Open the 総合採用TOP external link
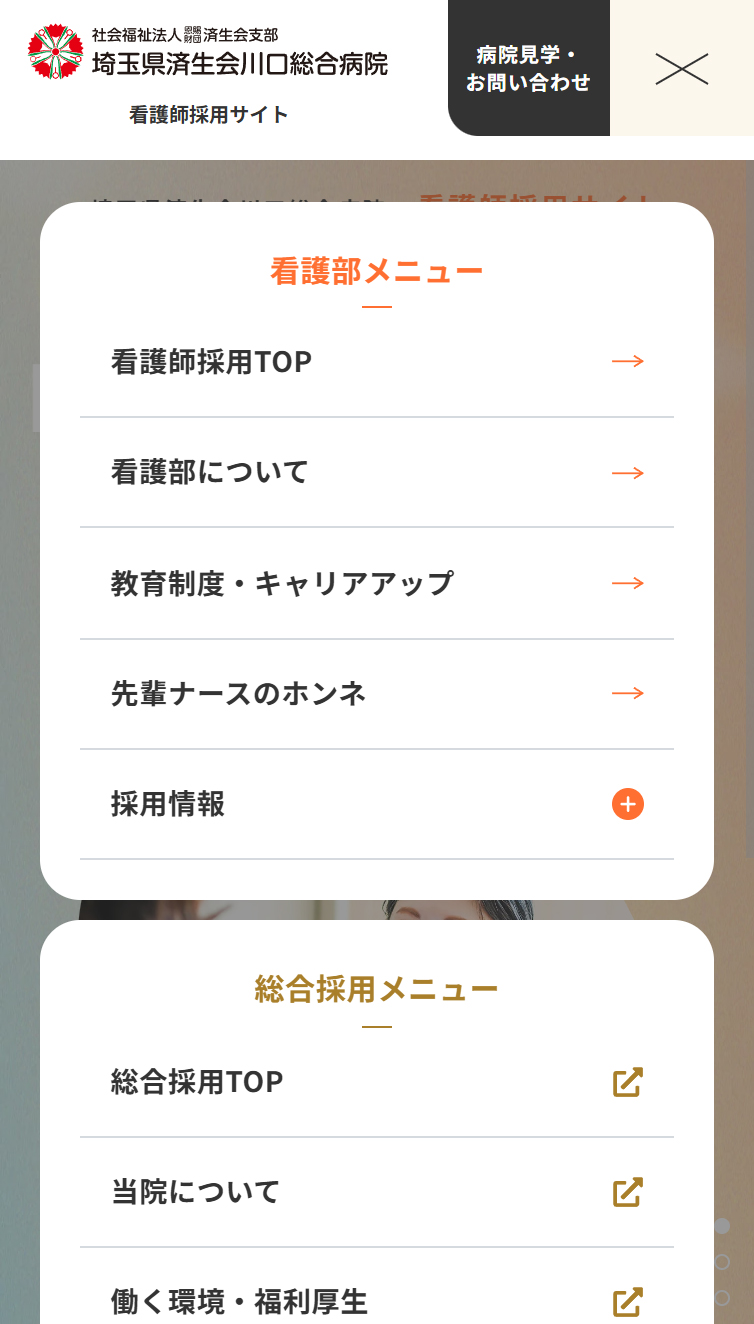This screenshot has width=754, height=1324. pyautogui.click(x=195, y=1083)
